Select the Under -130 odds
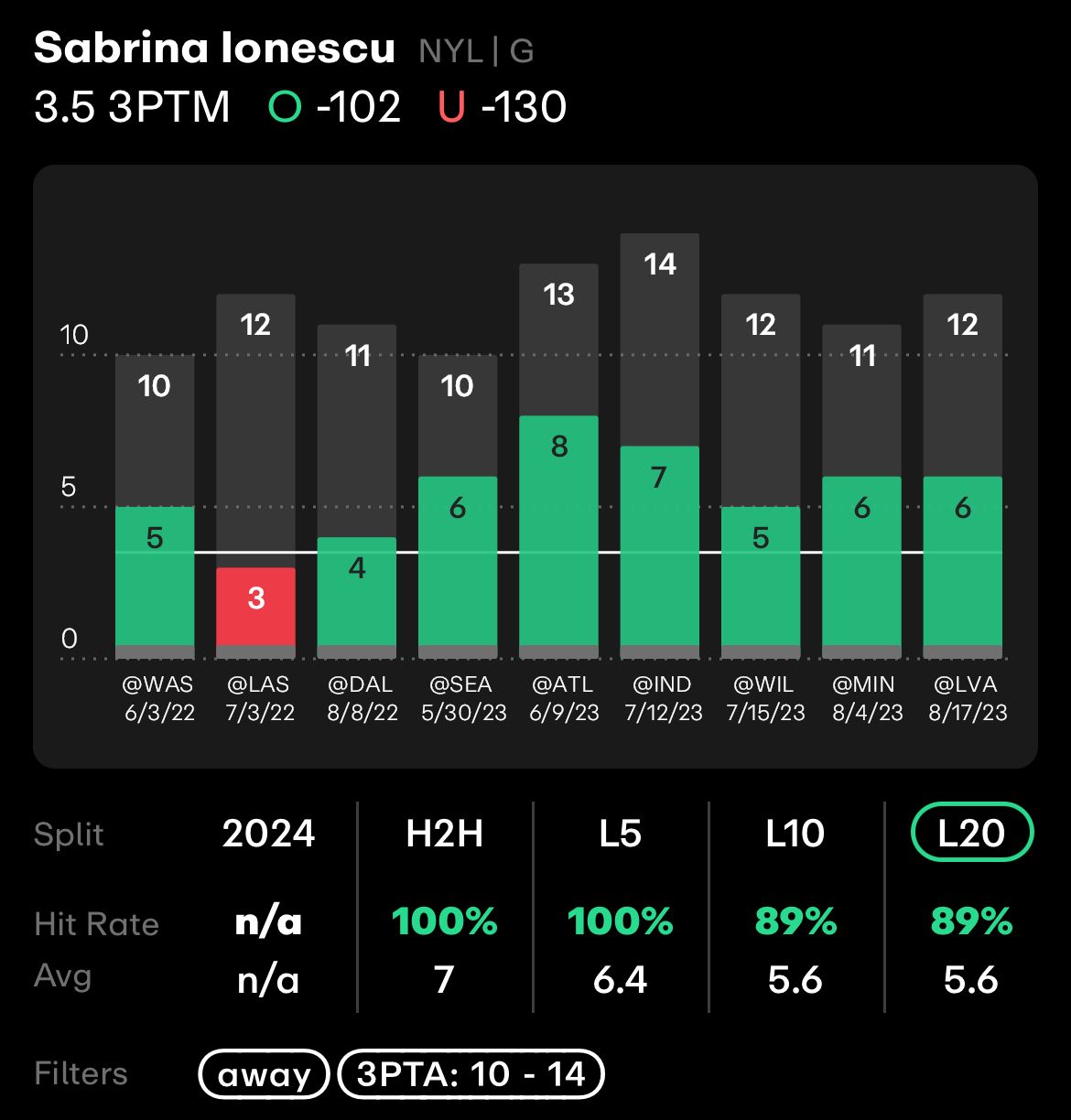Image resolution: width=1071 pixels, height=1120 pixels. (503, 108)
